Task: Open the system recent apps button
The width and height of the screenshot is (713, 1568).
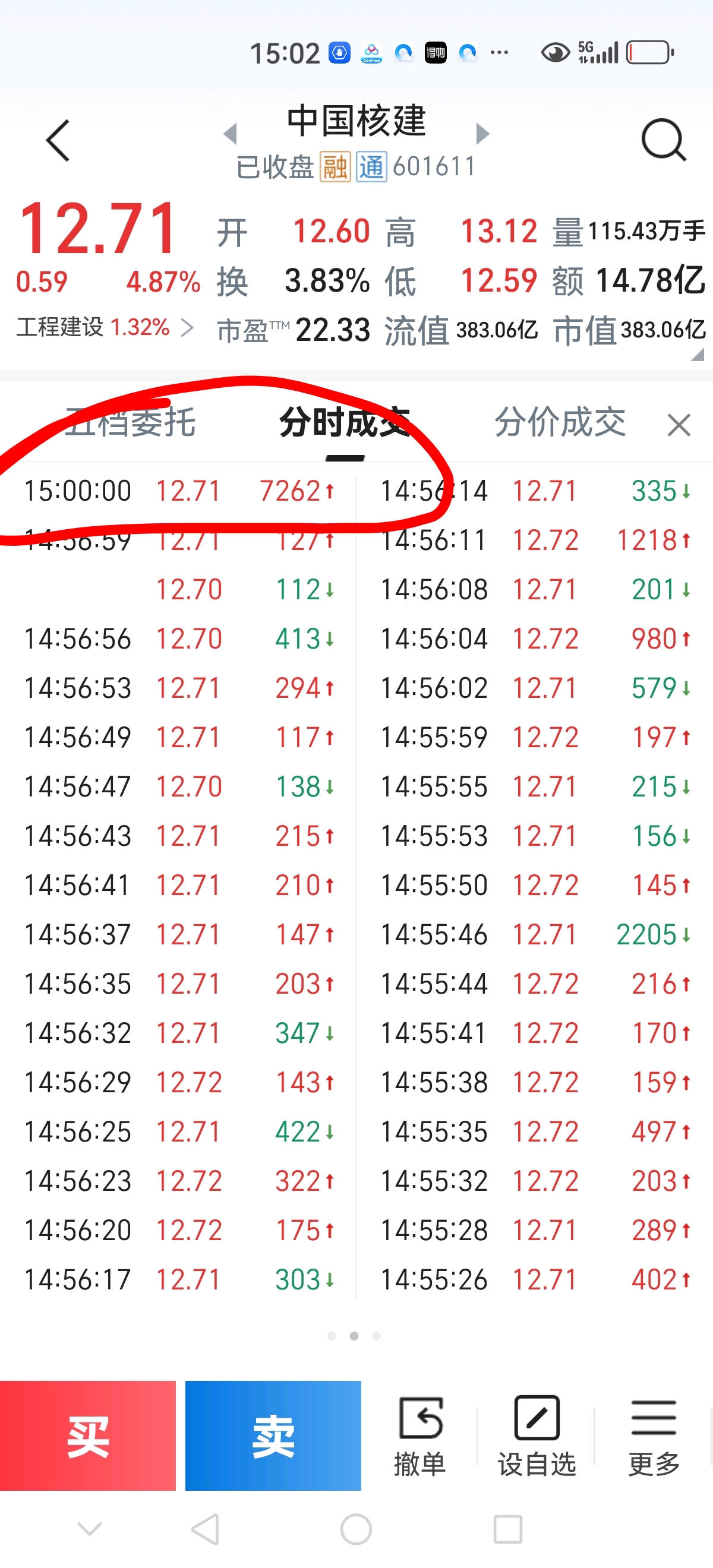Action: pos(508,1529)
